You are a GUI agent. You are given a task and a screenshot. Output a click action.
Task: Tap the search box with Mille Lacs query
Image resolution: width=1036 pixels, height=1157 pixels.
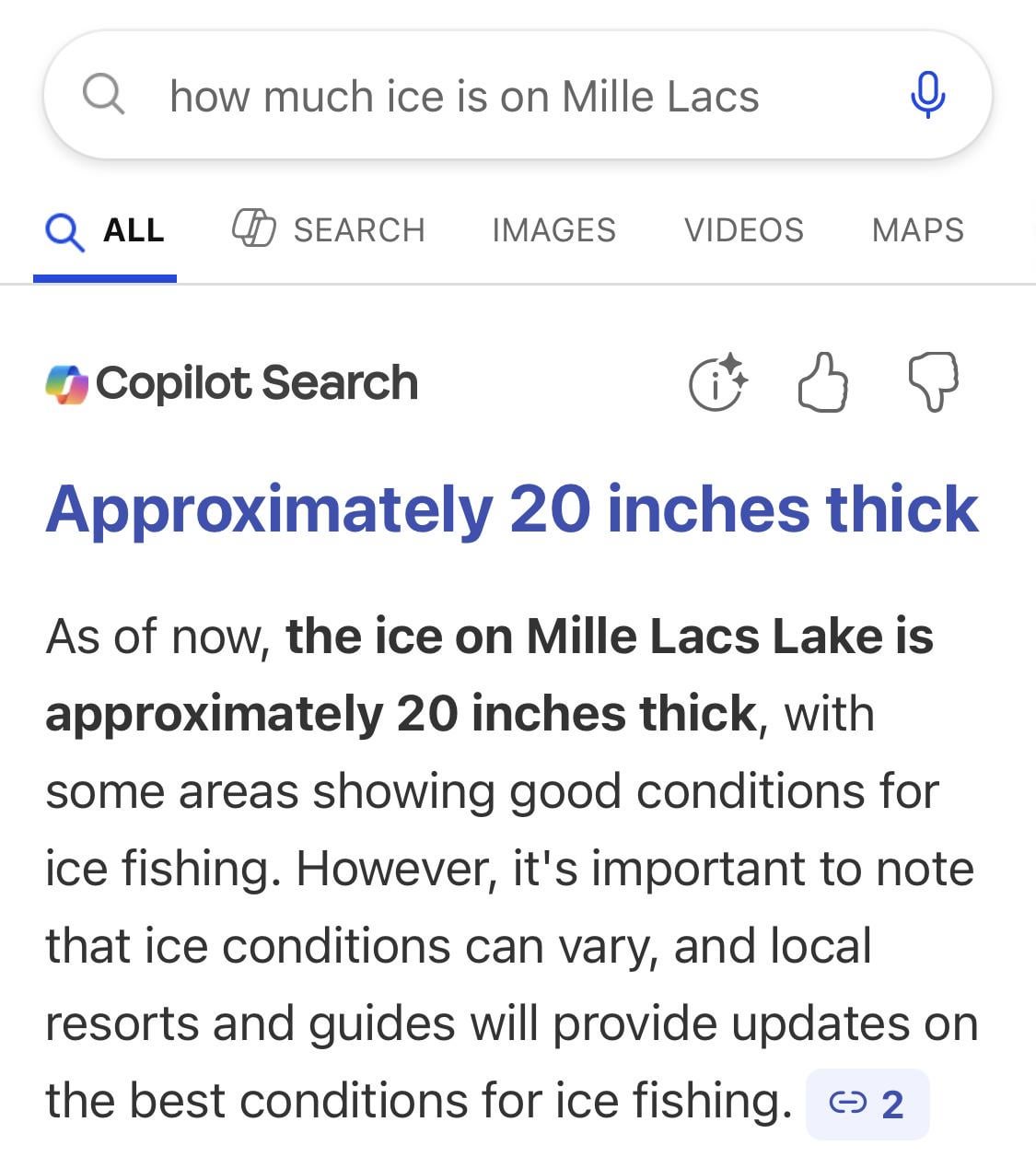pos(464,97)
